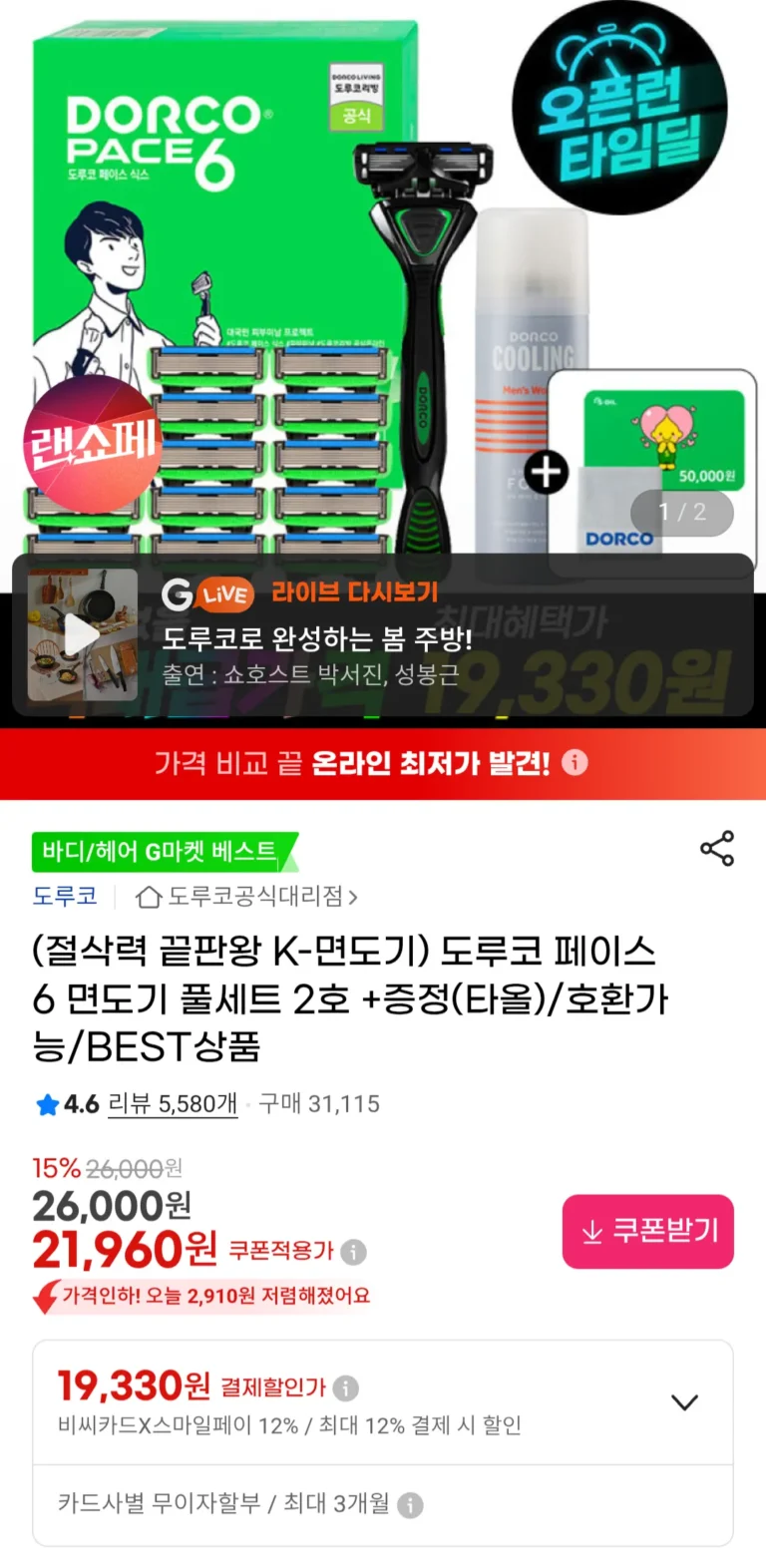Expand payment discount price details
This screenshot has height=1568, width=766.
pos(684,1402)
